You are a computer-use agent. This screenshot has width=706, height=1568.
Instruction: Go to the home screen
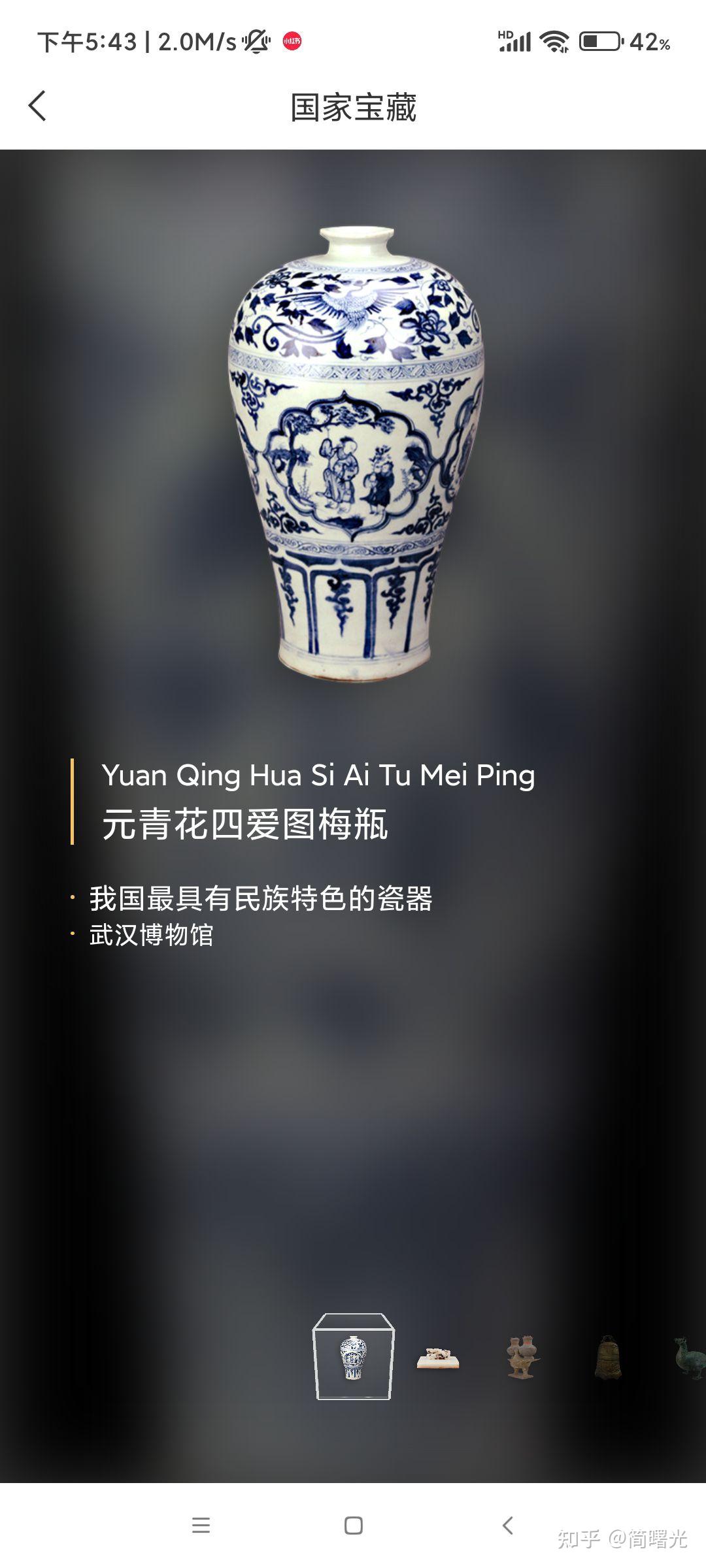[353, 1525]
